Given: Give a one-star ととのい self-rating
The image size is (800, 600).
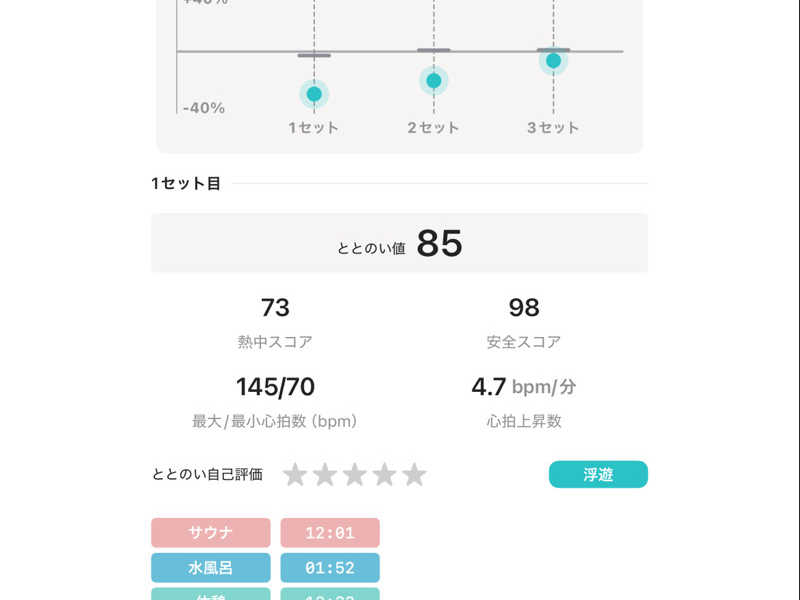Looking at the screenshot, I should [x=295, y=474].
